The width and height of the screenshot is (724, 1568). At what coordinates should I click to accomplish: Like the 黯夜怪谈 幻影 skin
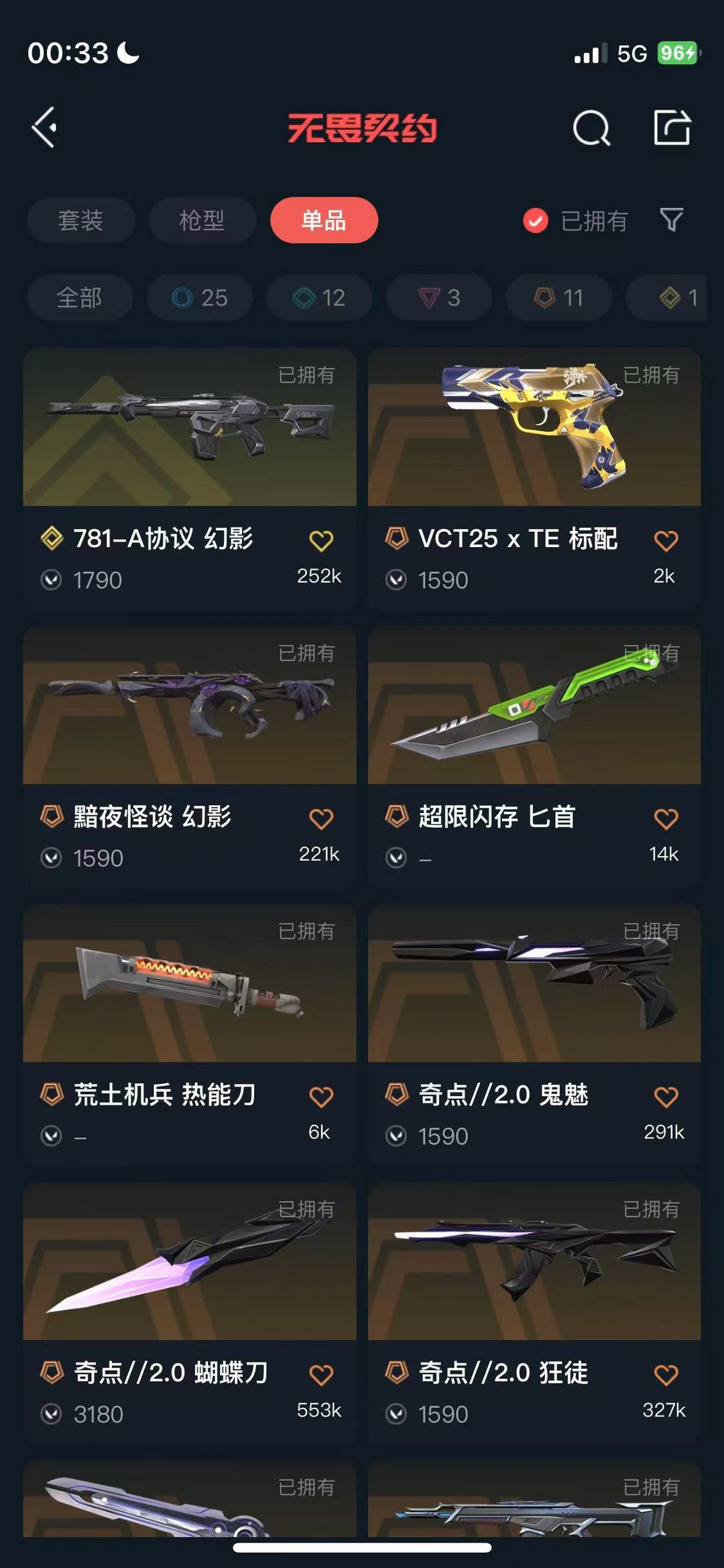tap(321, 819)
